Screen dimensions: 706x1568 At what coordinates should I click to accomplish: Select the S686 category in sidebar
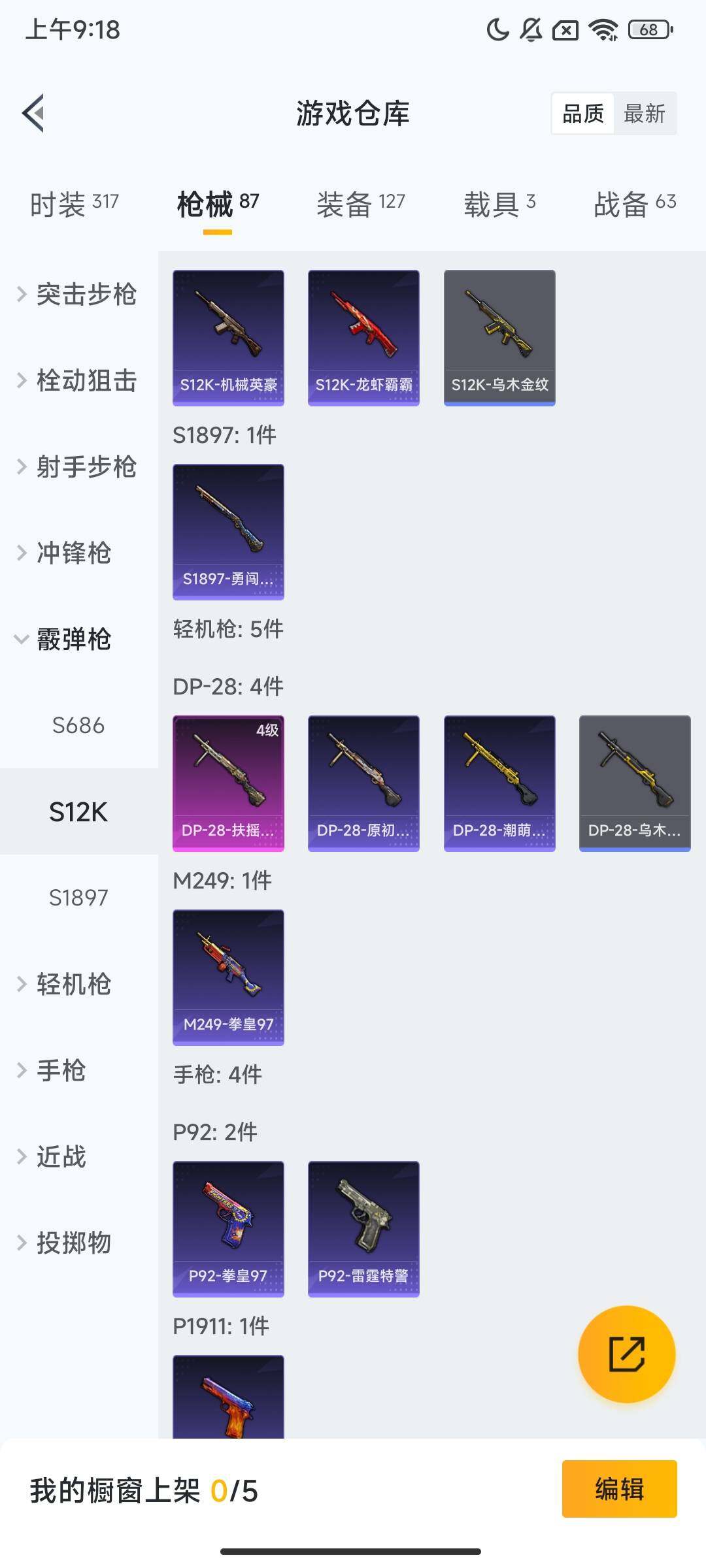pyautogui.click(x=80, y=725)
